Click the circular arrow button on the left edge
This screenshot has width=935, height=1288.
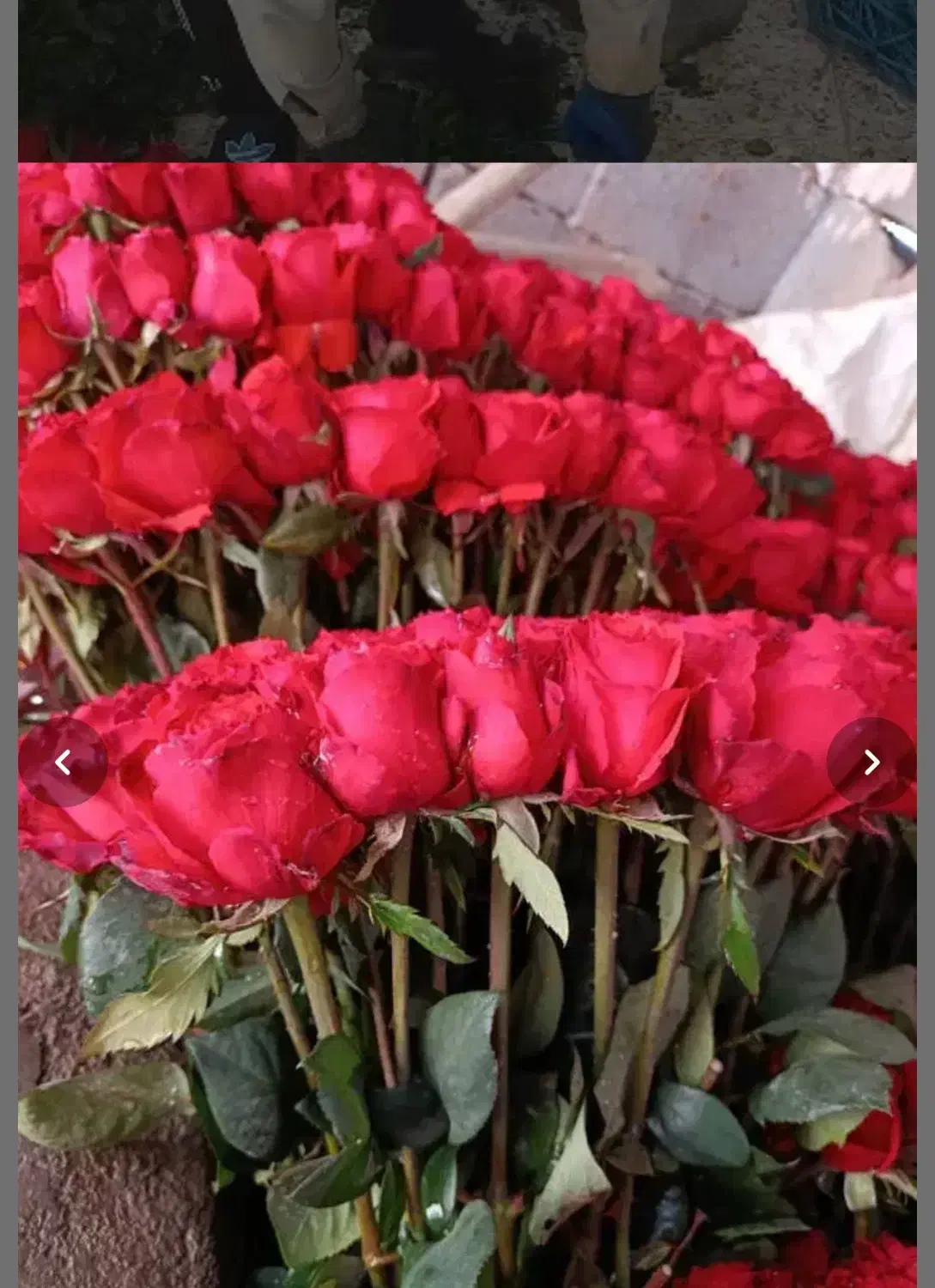point(64,762)
